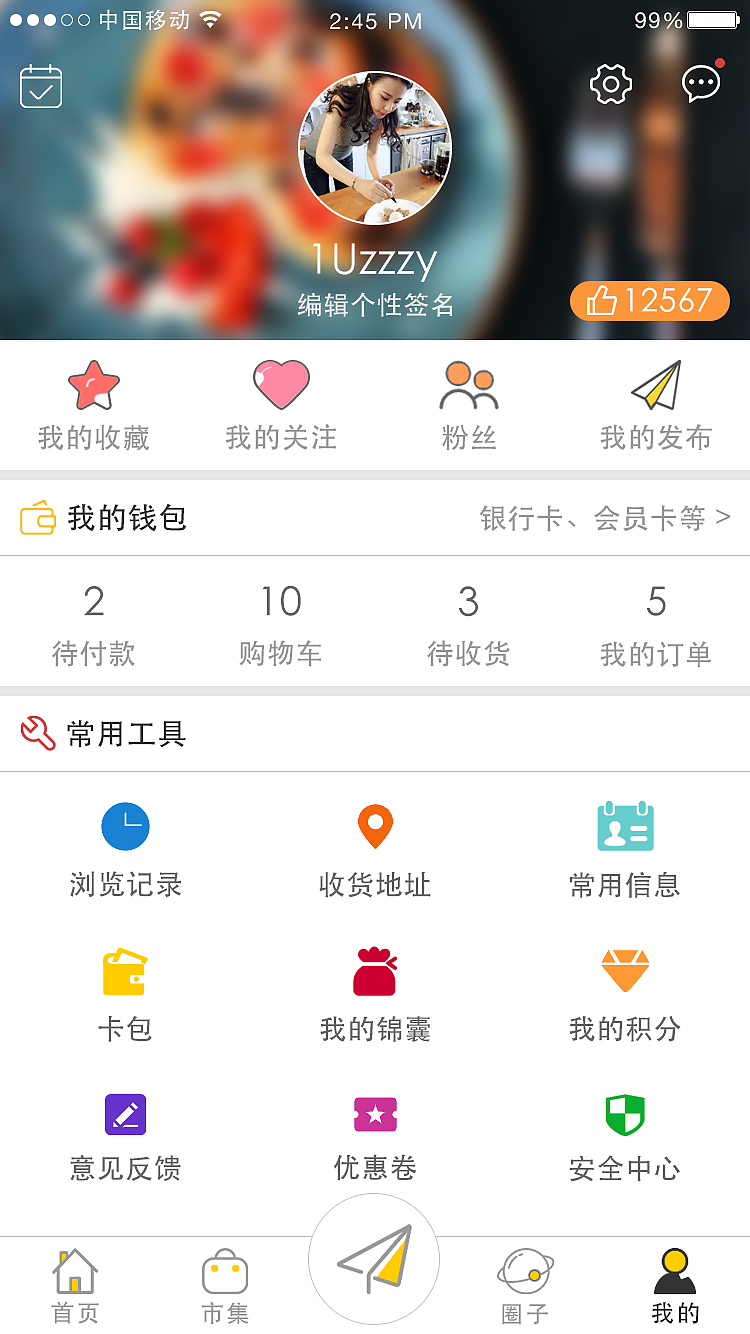Viewport: 750px width, 1334px height.
Task: Open the messages bubble with red notification dot
Action: [x=700, y=86]
